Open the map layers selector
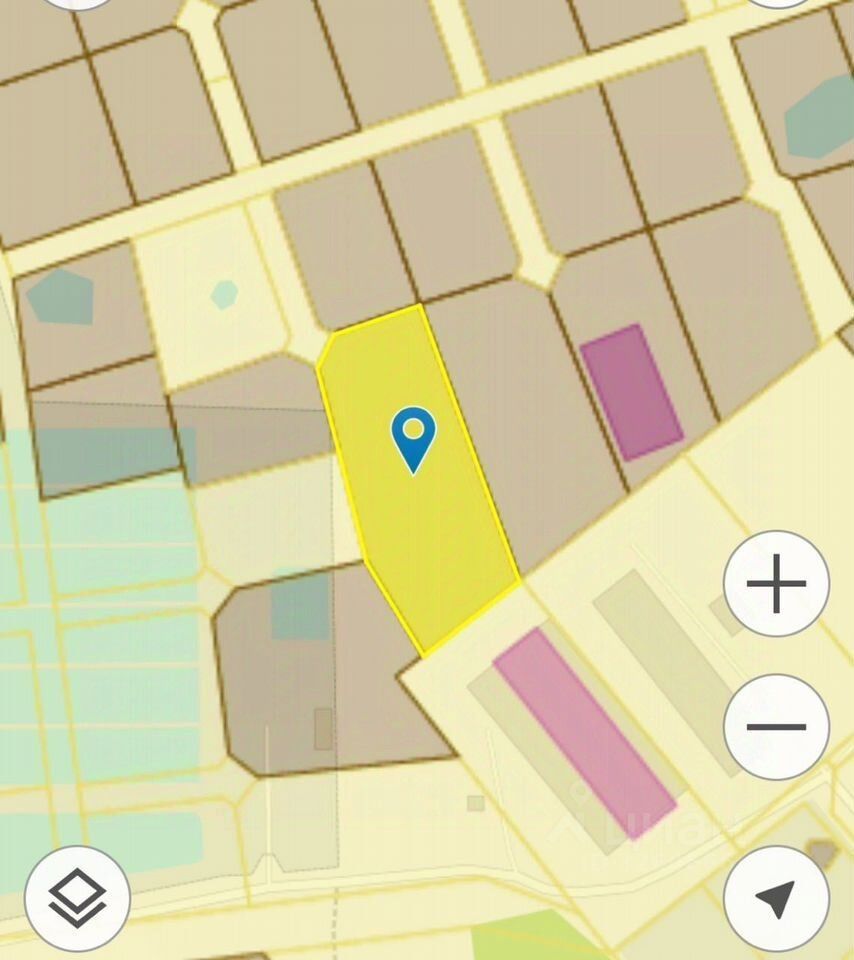Screen dimensions: 854x960 click(x=77, y=897)
